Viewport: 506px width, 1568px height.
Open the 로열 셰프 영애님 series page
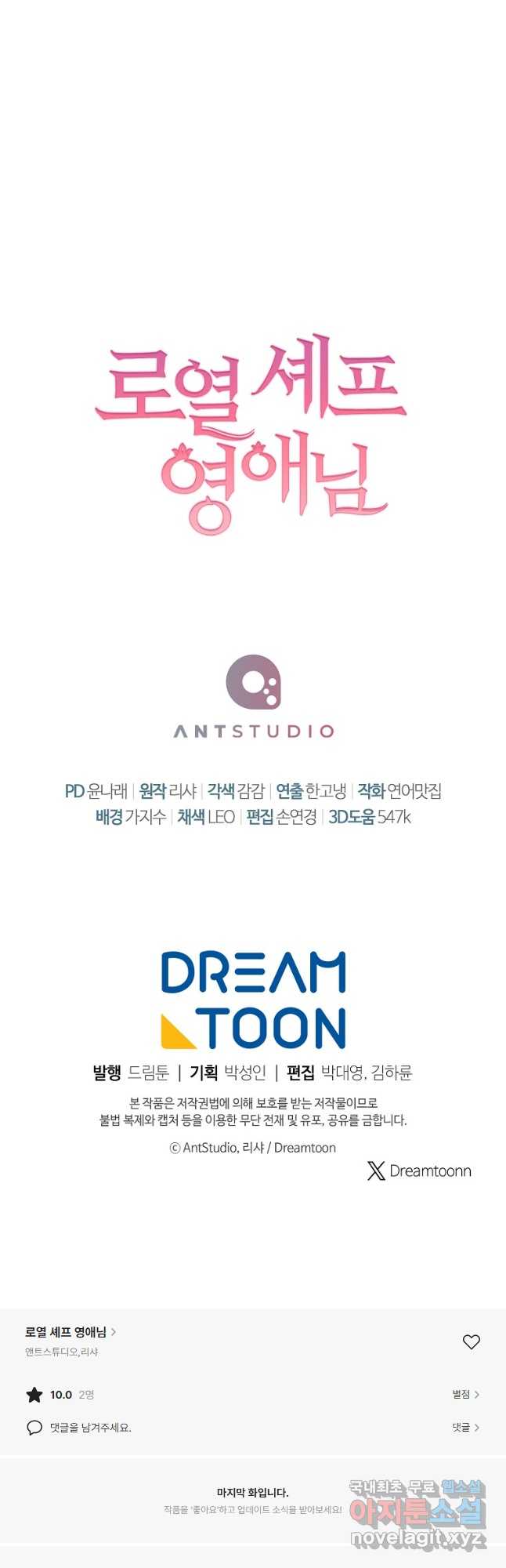coord(70,1332)
